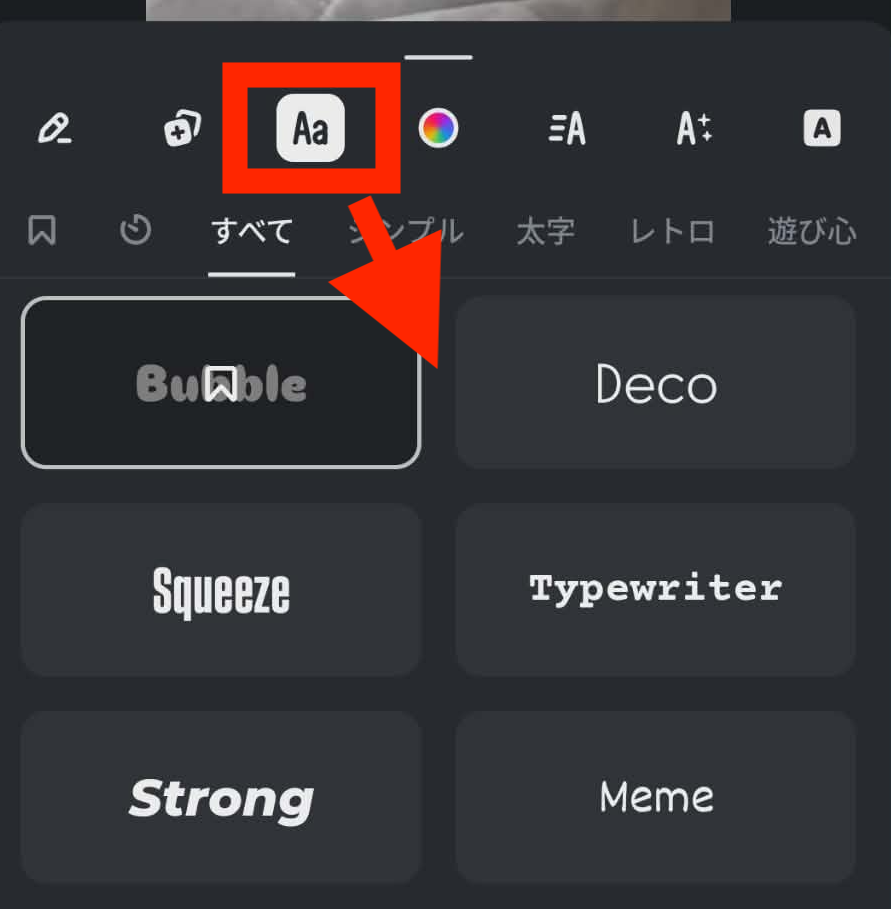The height and width of the screenshot is (909, 891).
Task: Open the rainbow color wheel
Action: [438, 129]
